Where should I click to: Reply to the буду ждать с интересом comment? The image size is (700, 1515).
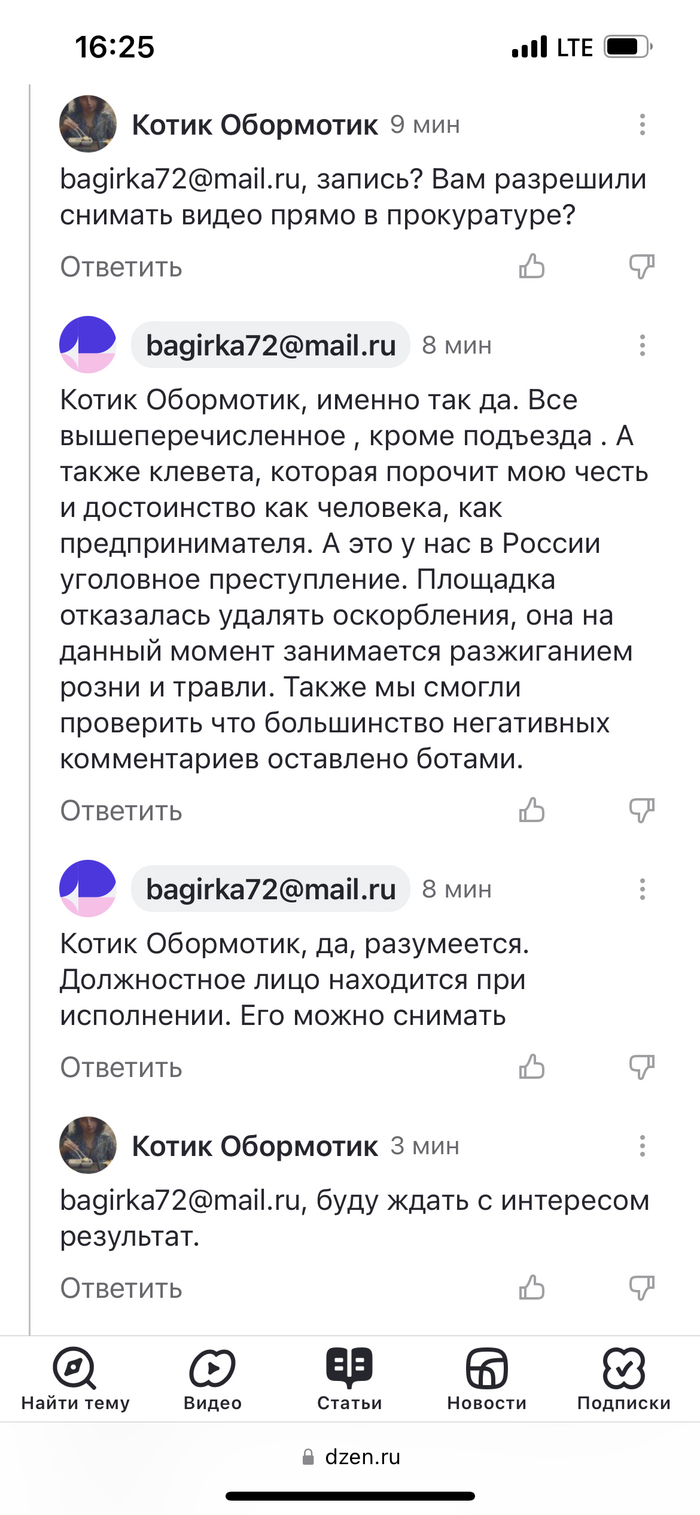click(121, 1288)
